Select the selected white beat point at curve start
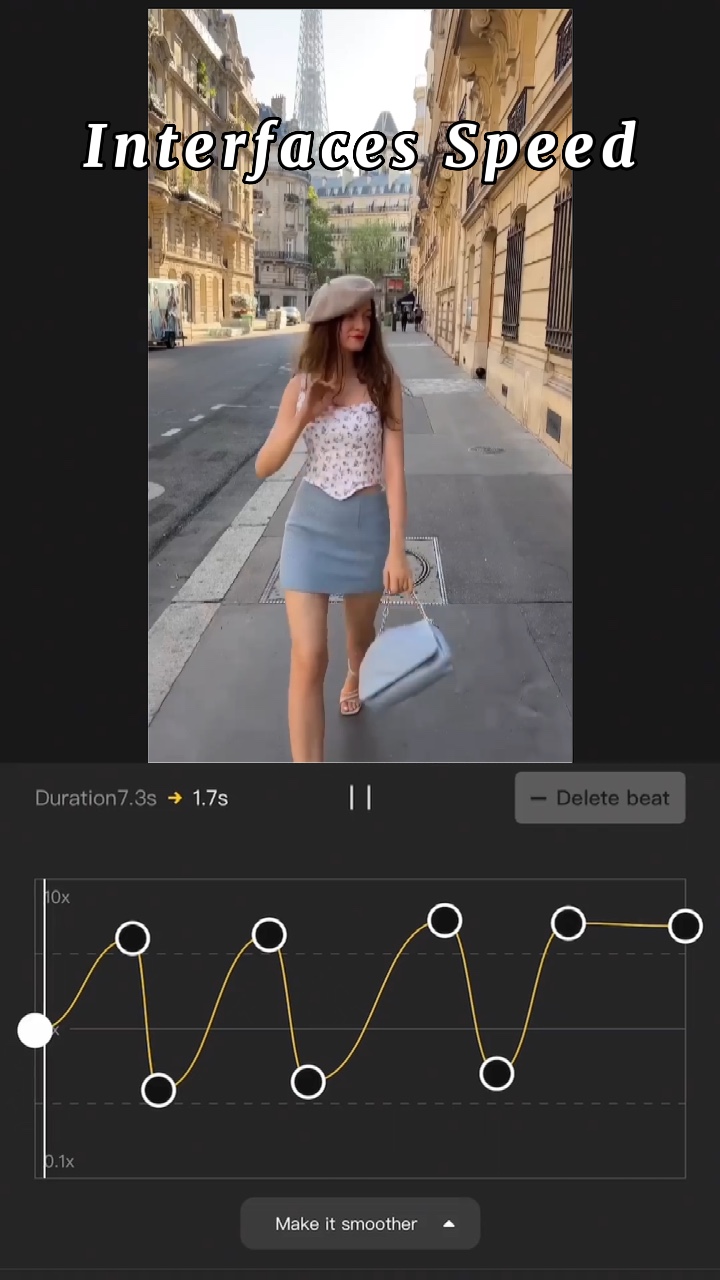 click(35, 1030)
